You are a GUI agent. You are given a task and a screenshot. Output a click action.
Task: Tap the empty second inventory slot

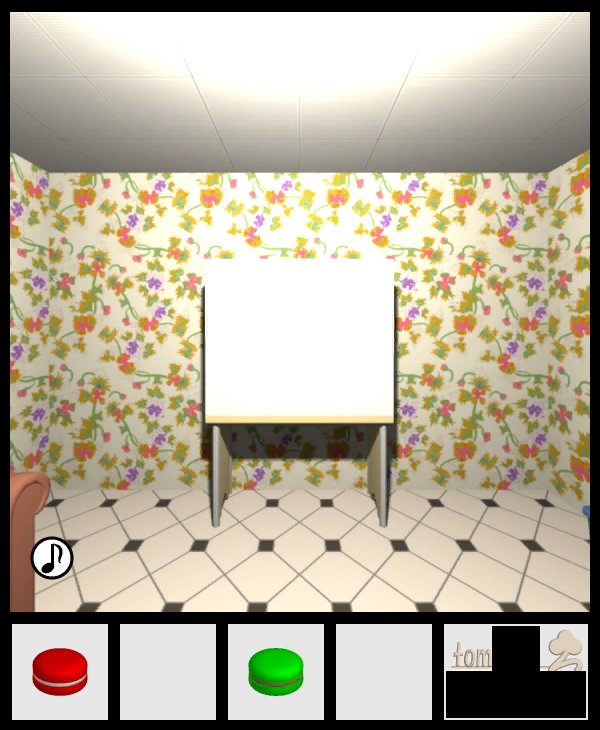(168, 671)
